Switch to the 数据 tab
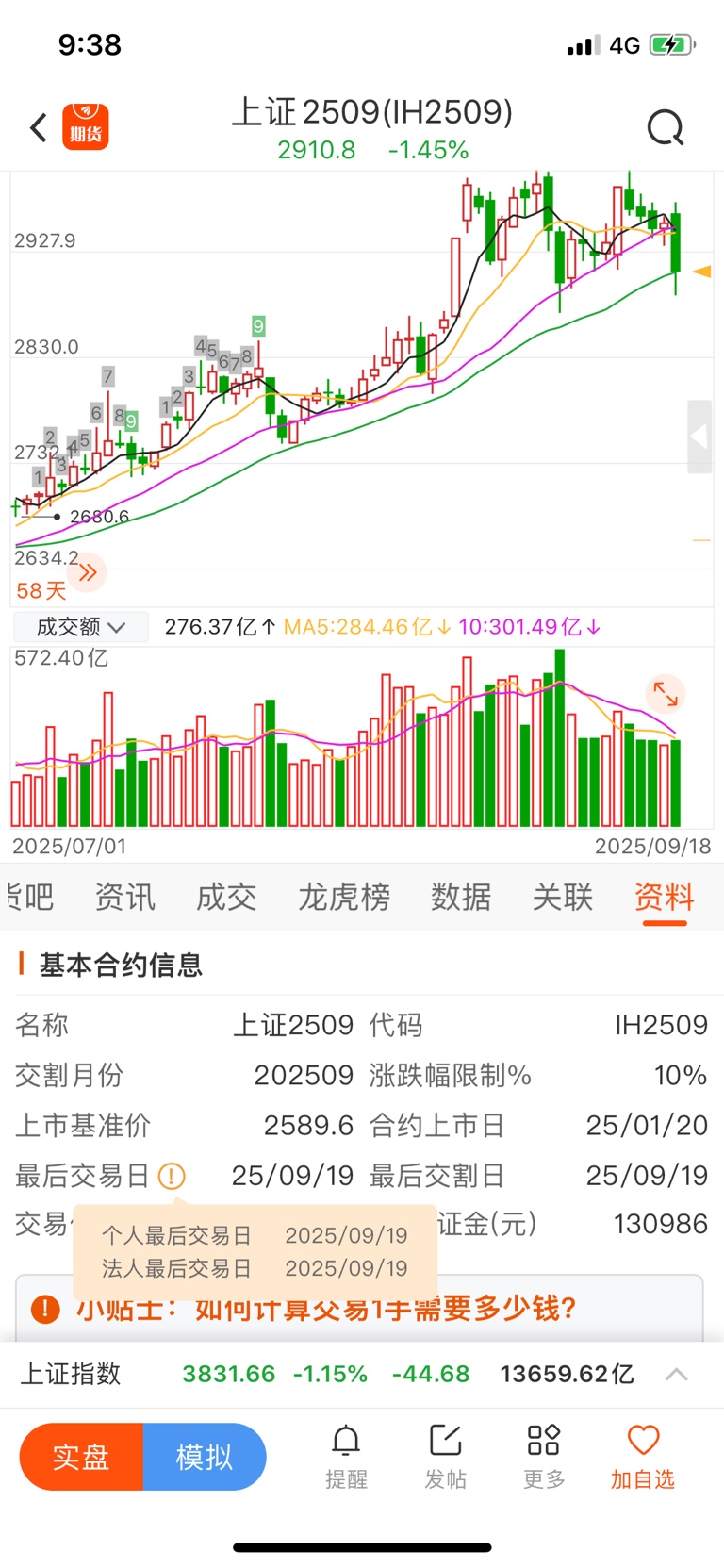This screenshot has width=724, height=1568. coord(461,898)
